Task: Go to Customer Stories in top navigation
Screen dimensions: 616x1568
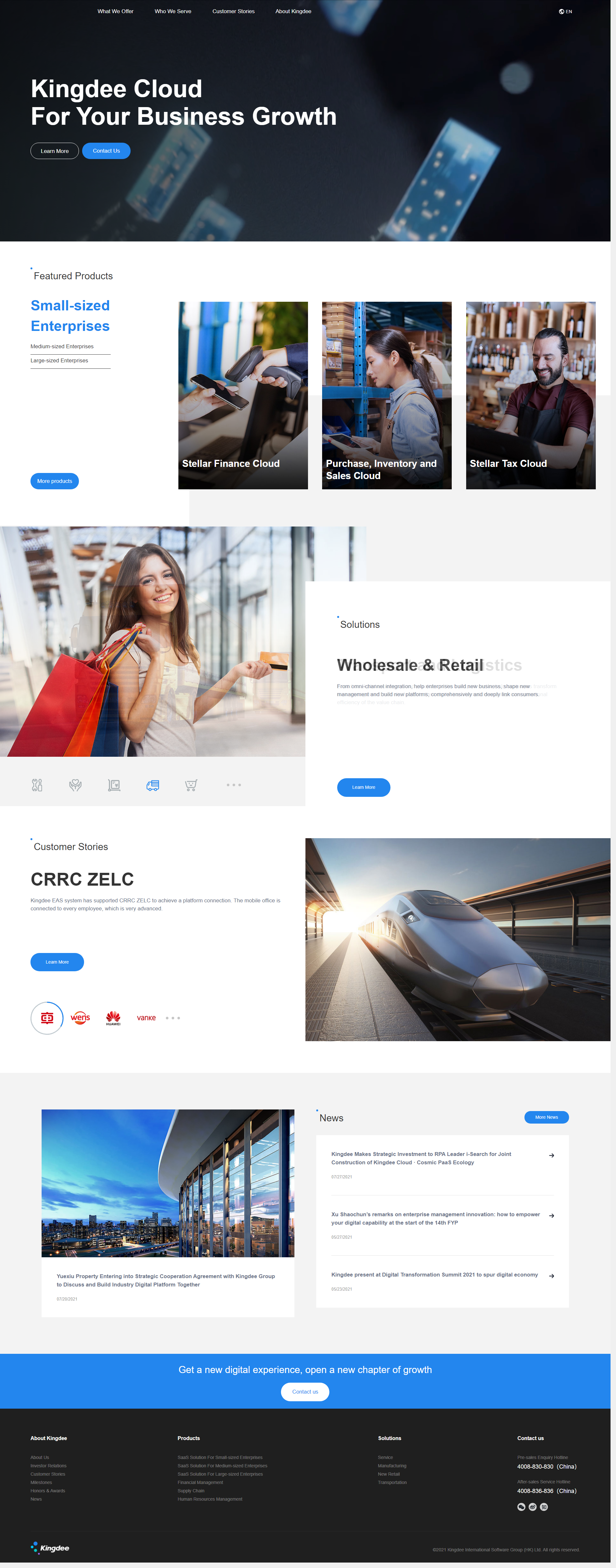Action: (x=233, y=12)
